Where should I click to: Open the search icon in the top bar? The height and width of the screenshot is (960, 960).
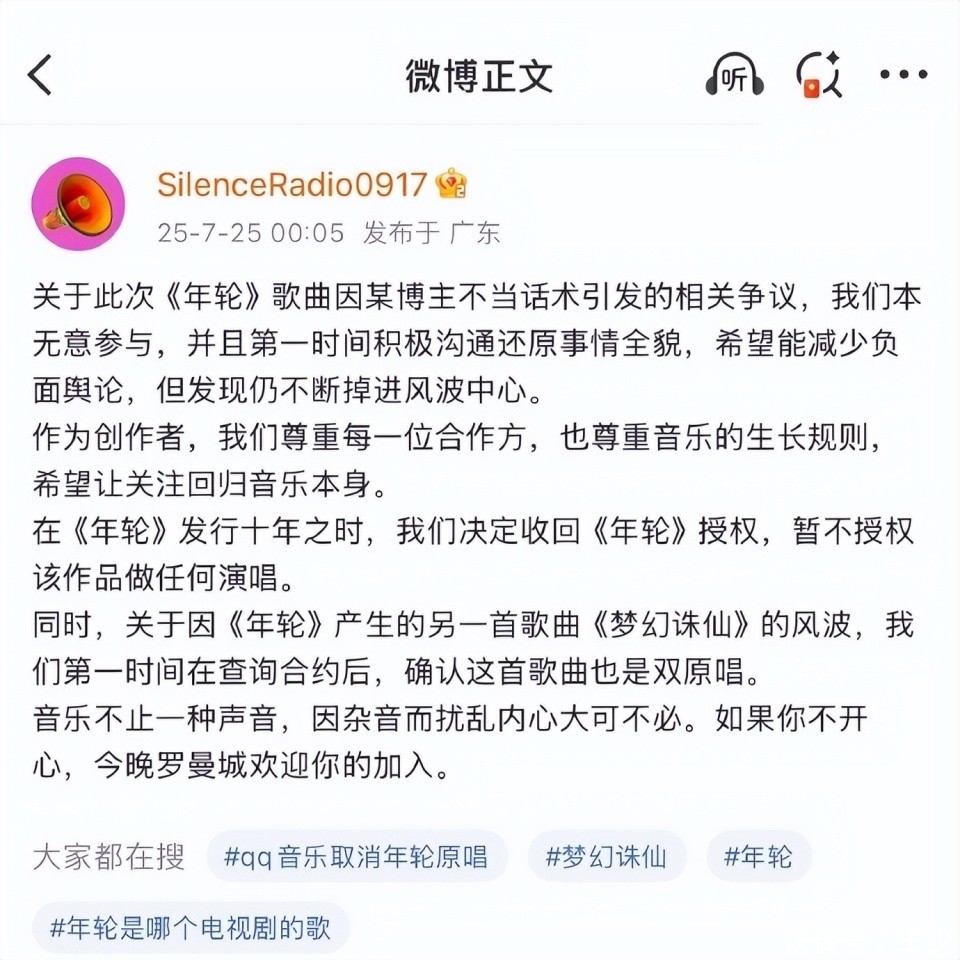pyautogui.click(x=819, y=75)
